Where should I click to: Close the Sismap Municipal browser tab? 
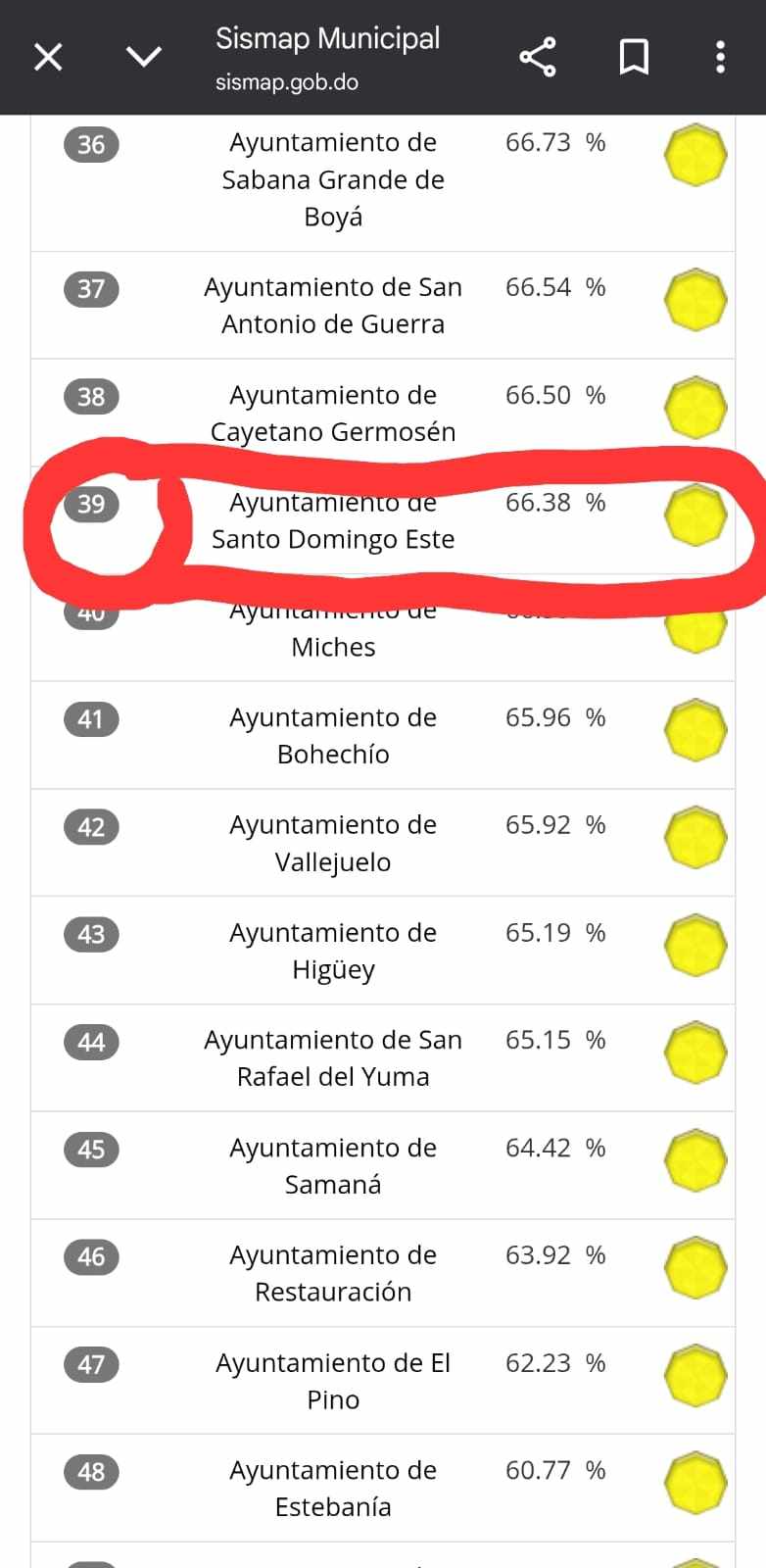(48, 58)
